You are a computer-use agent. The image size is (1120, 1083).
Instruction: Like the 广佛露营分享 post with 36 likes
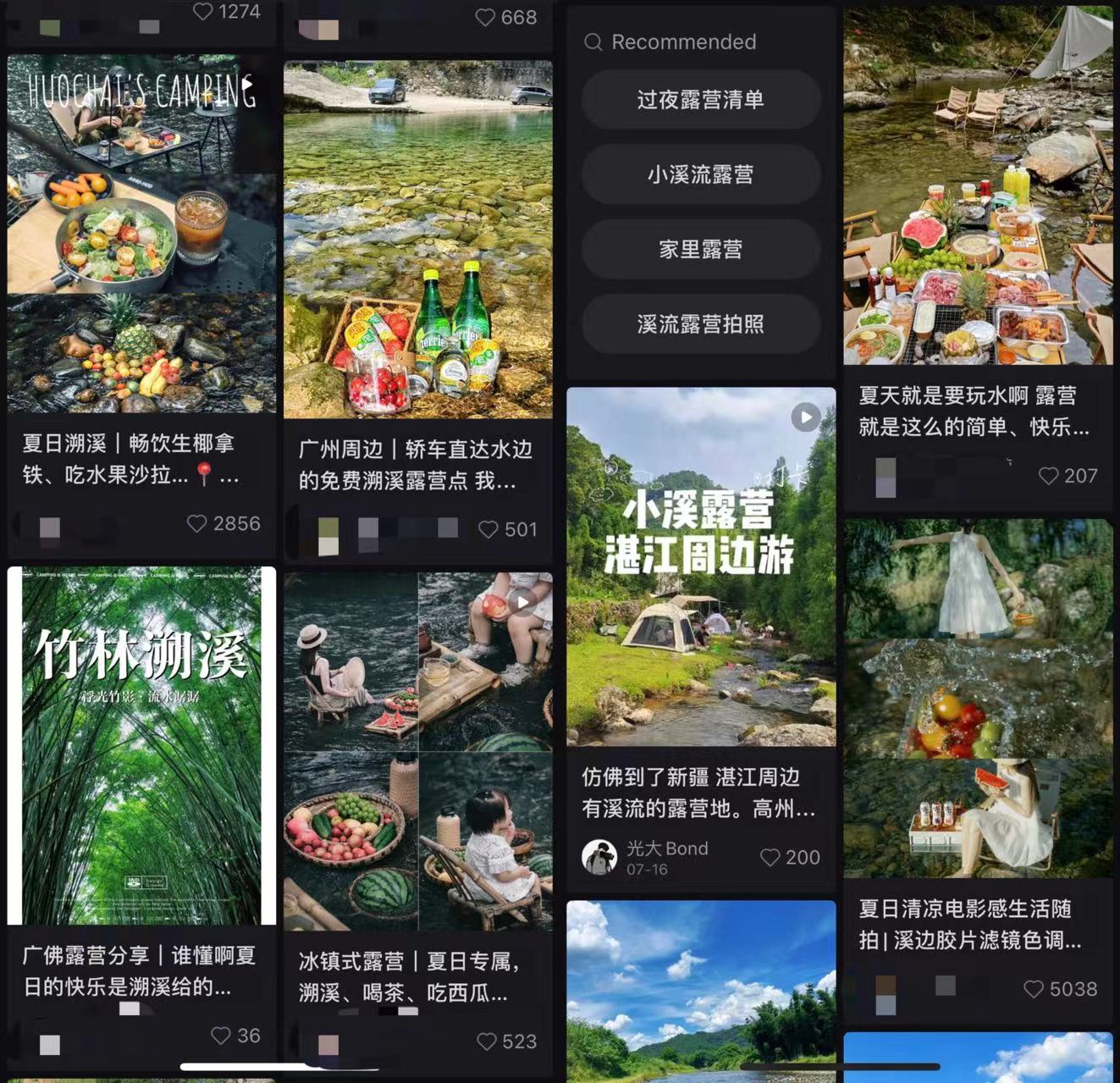click(x=221, y=1036)
